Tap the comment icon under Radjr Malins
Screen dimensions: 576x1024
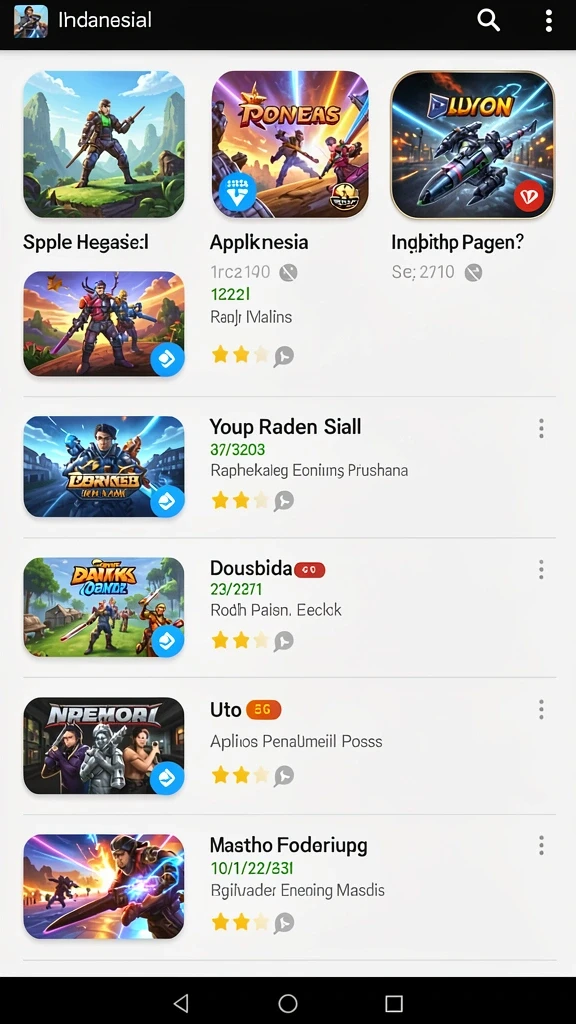[x=283, y=356]
